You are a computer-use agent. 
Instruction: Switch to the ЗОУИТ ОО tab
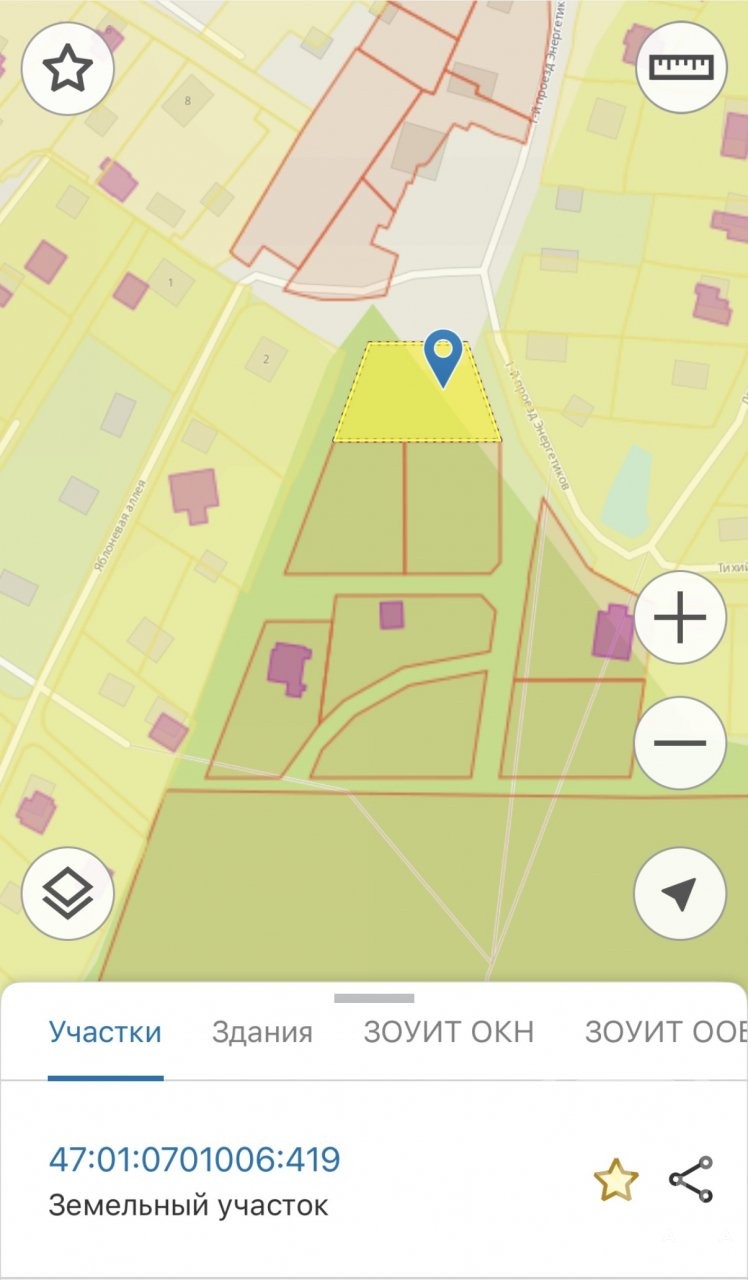tap(664, 1032)
